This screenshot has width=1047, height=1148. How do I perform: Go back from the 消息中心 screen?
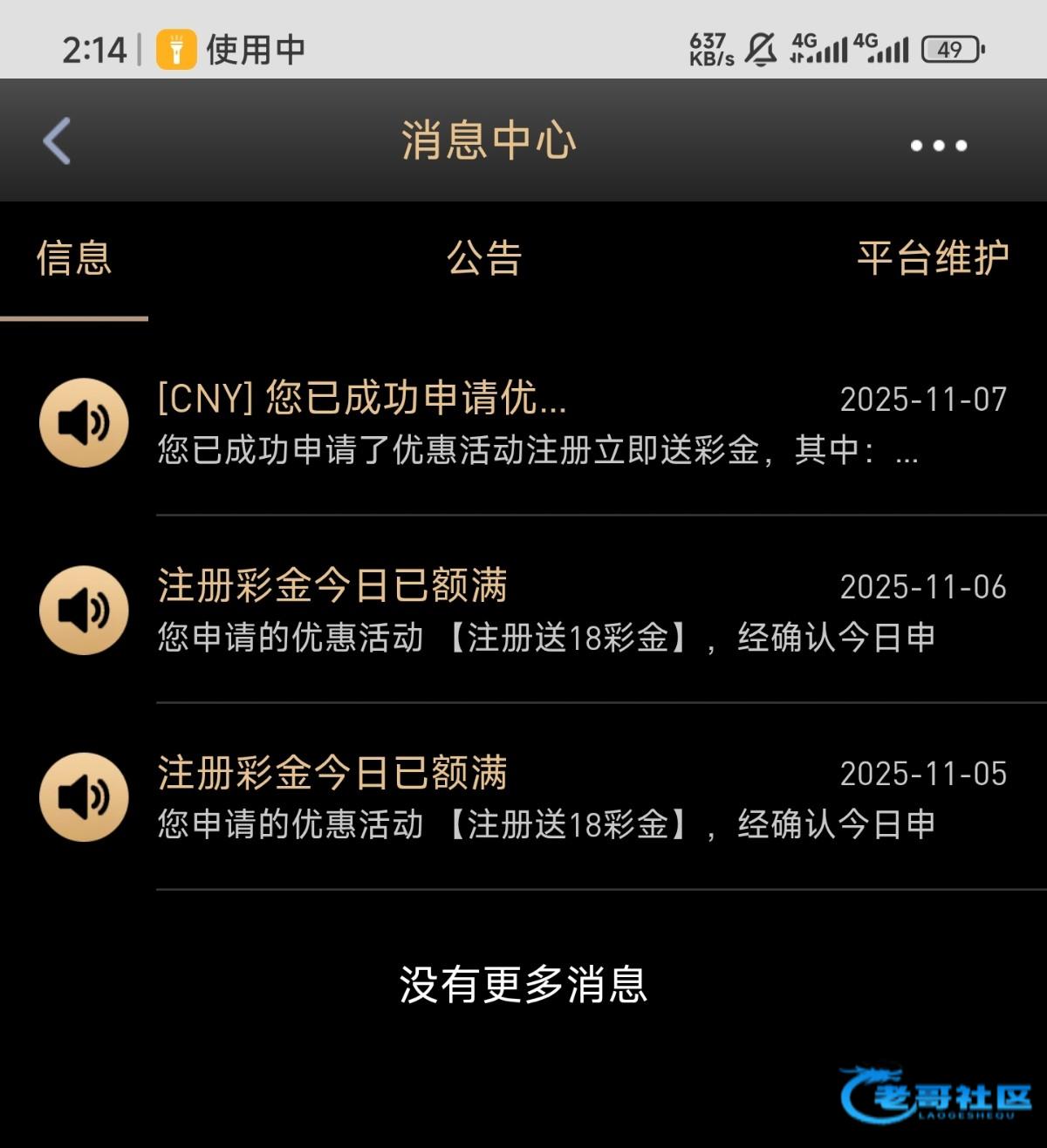pyautogui.click(x=57, y=141)
